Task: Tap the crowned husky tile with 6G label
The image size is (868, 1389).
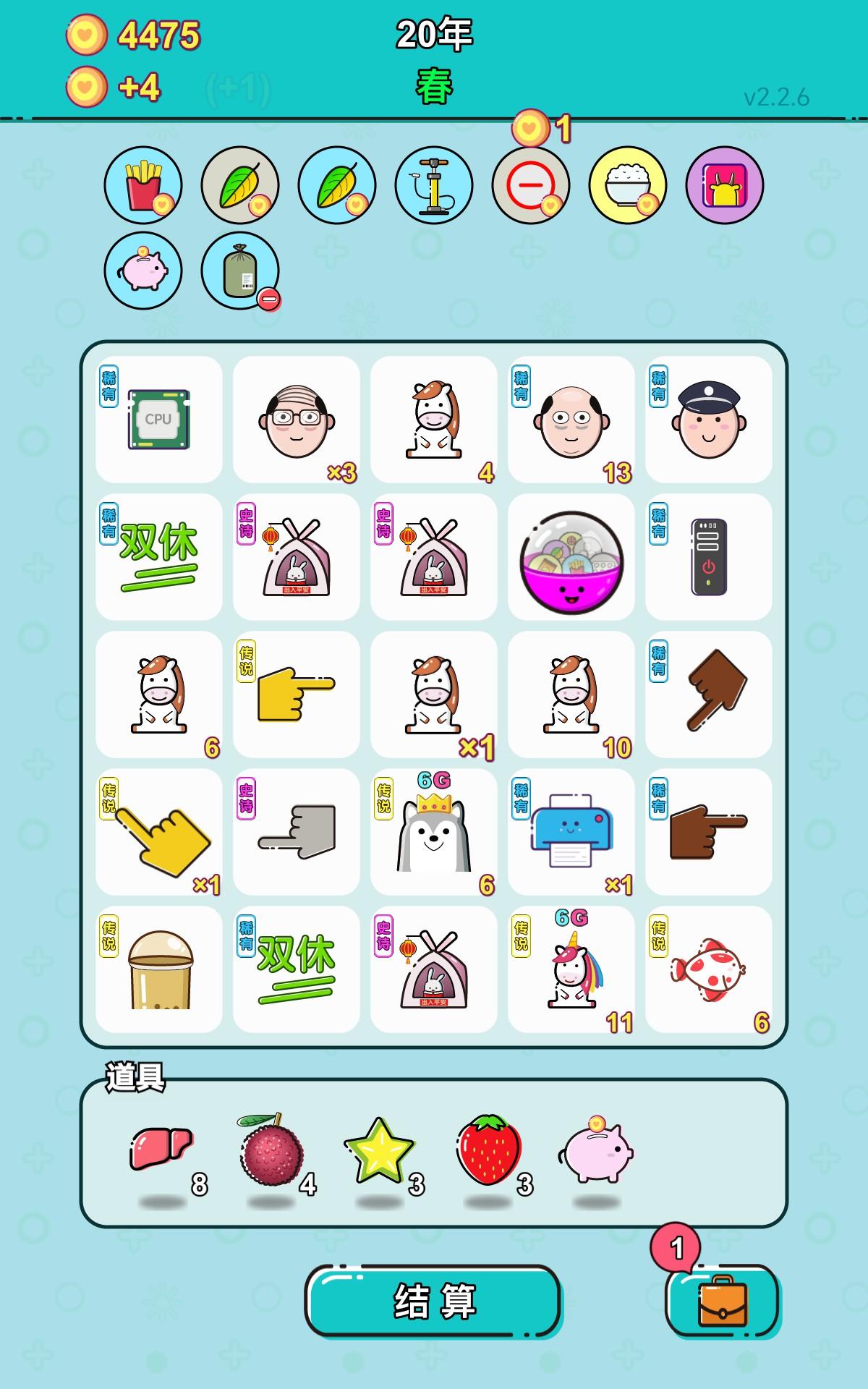Action: pos(434,832)
